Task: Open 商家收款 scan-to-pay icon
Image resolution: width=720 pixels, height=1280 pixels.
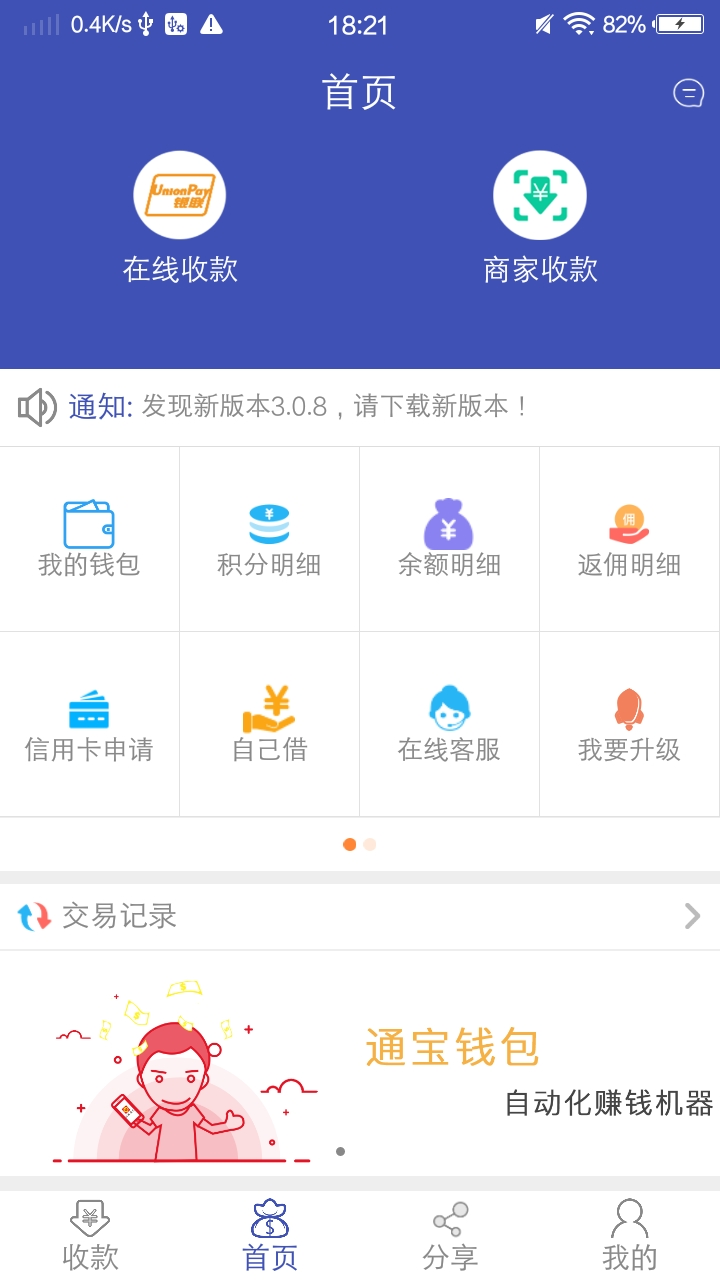Action: [540, 195]
